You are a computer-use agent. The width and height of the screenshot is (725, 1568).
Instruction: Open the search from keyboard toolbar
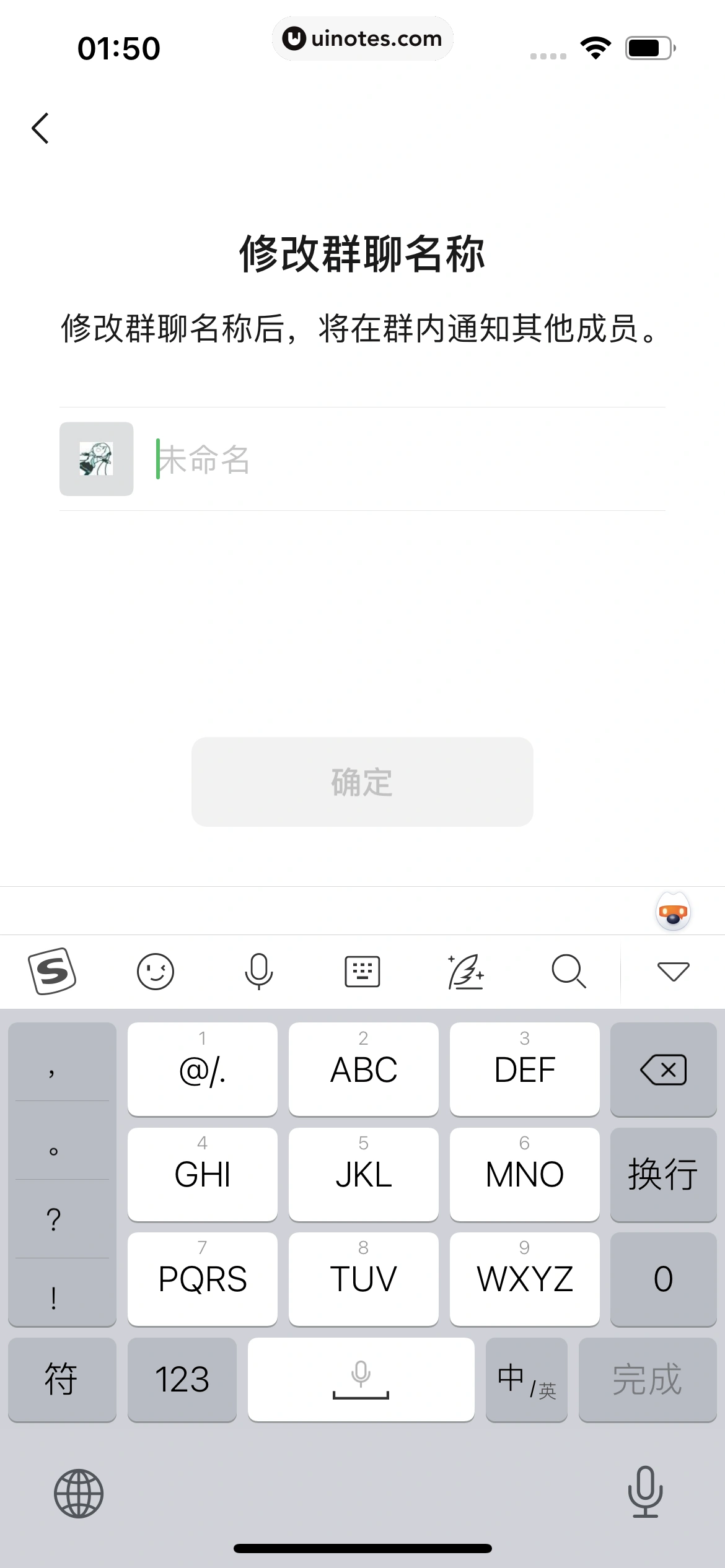click(x=568, y=971)
